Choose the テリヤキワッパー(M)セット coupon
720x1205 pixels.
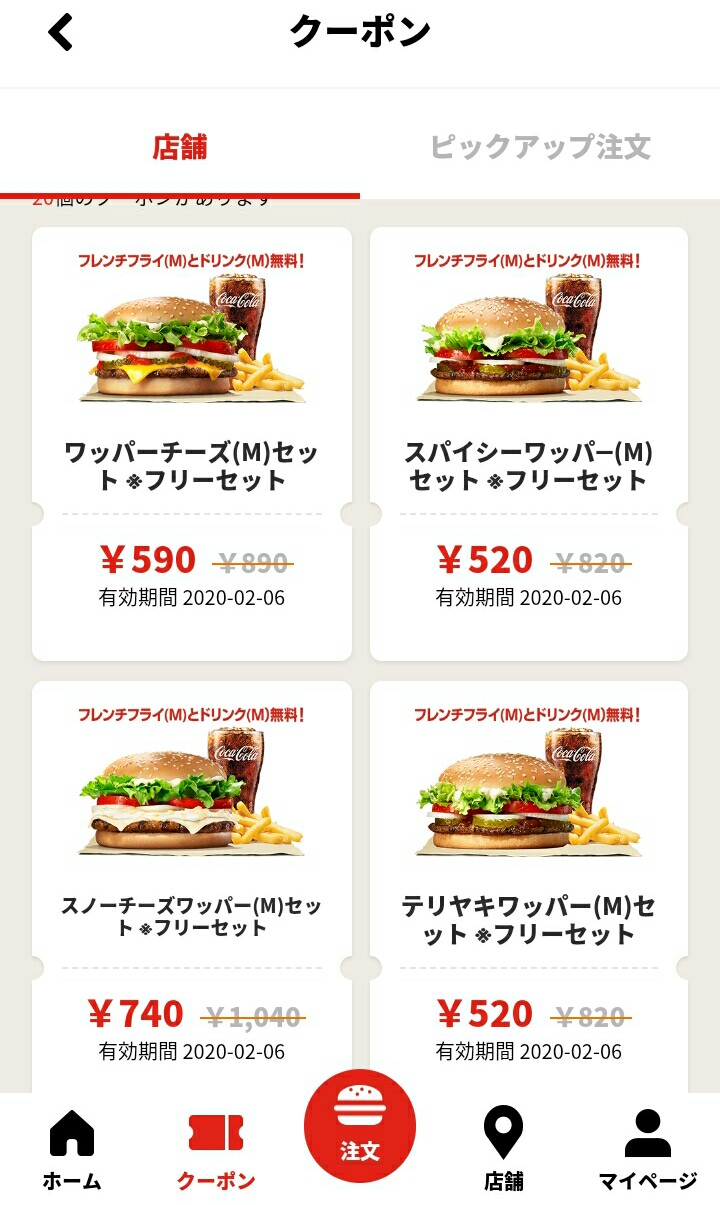click(x=529, y=890)
